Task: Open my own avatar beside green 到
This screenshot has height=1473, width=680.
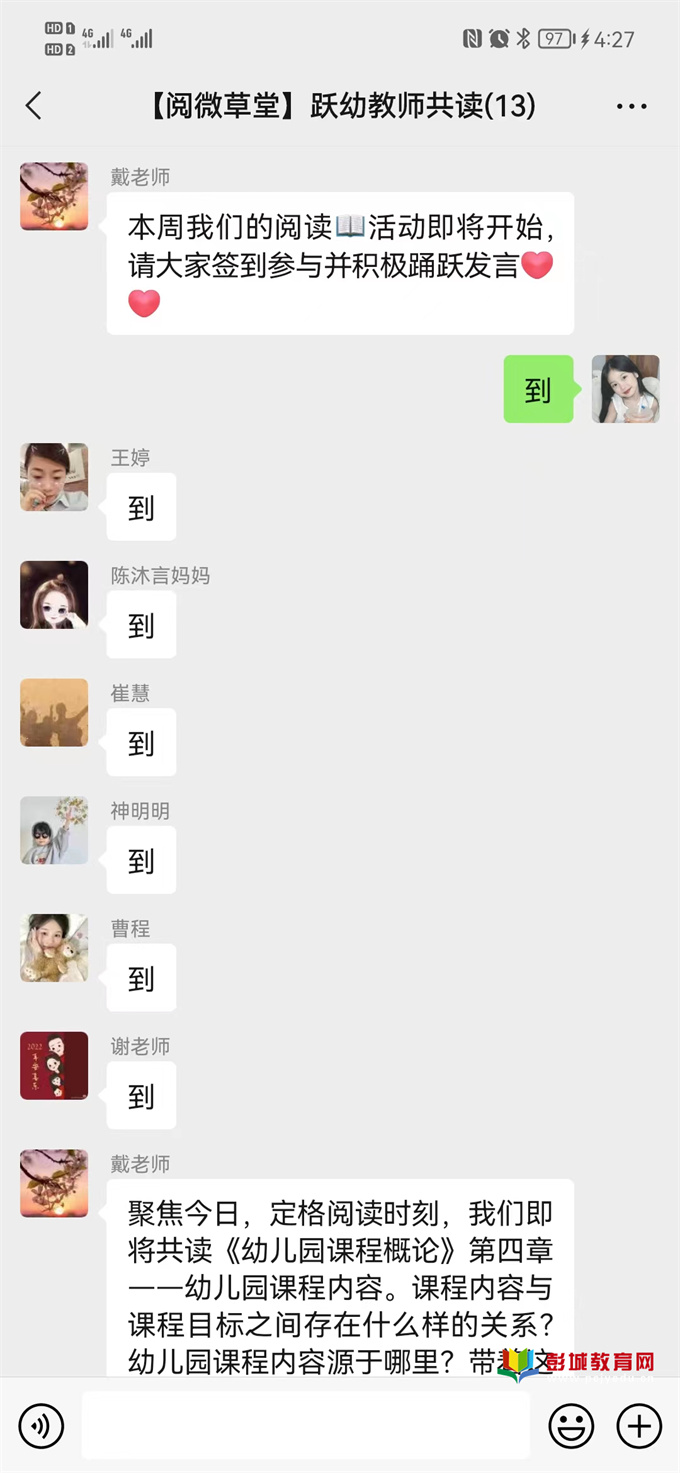Action: [x=625, y=389]
